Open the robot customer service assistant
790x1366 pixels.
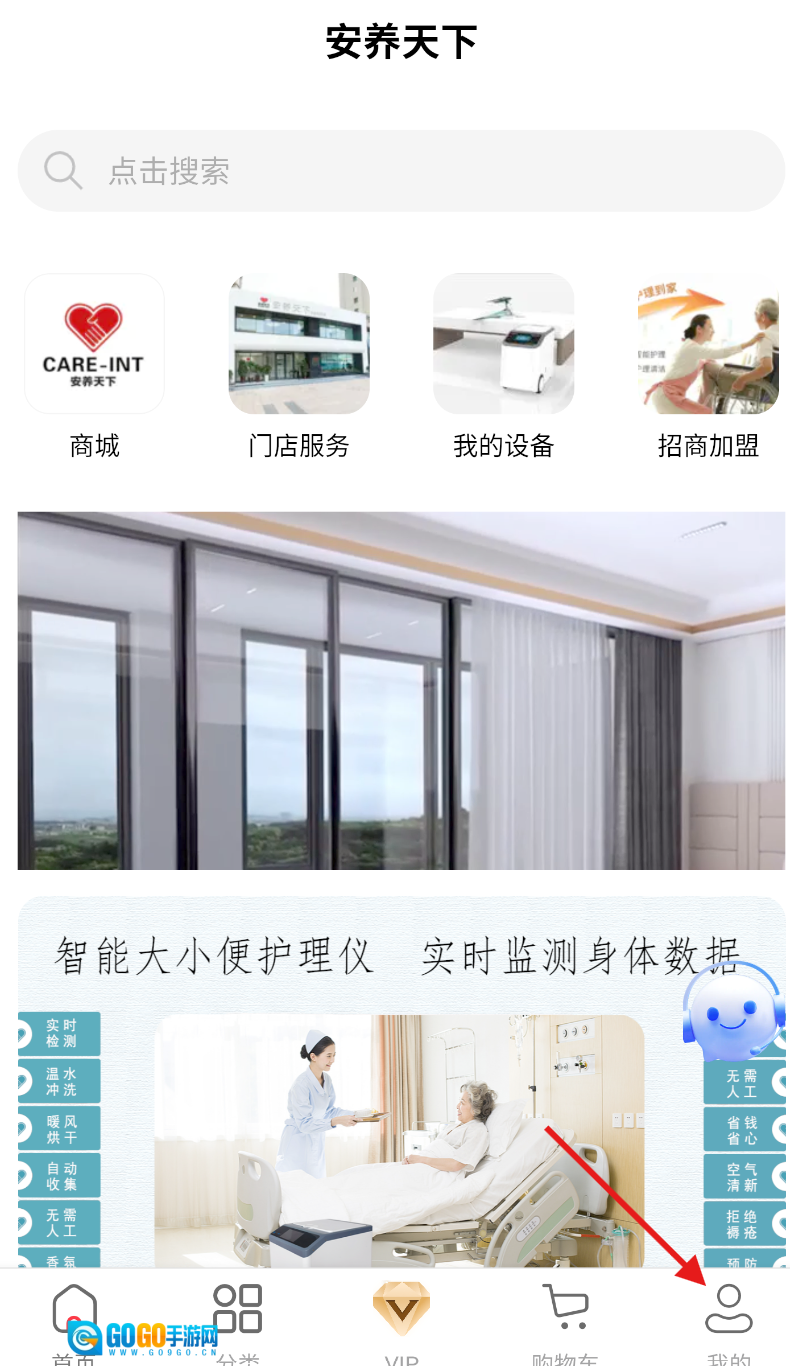(x=733, y=1008)
